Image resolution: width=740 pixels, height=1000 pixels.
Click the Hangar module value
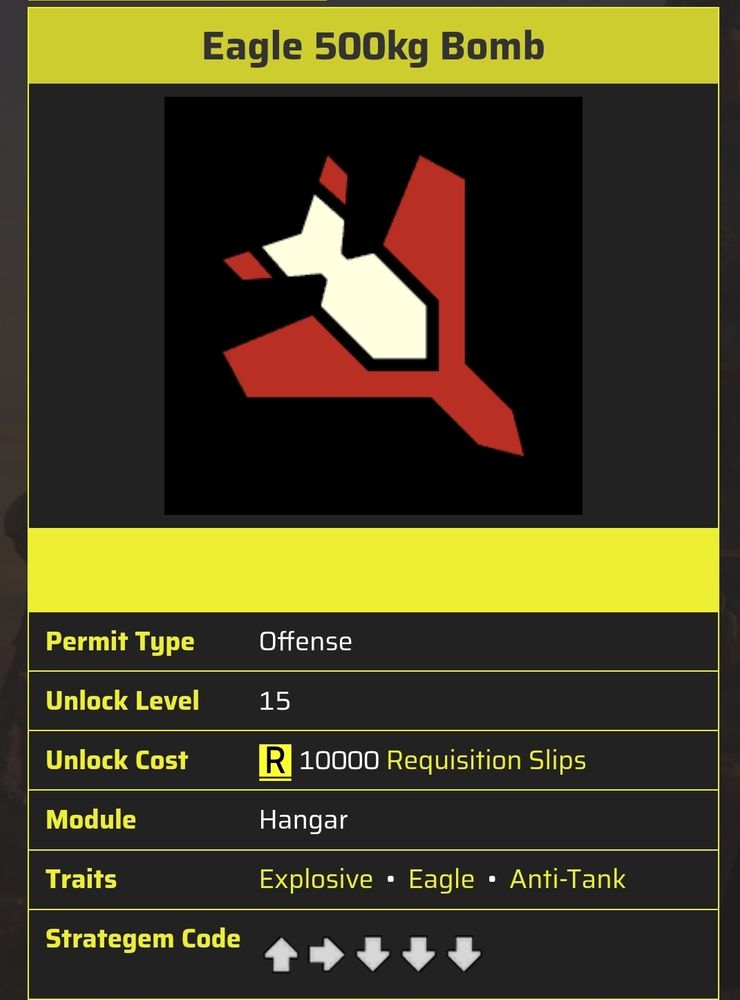[x=304, y=819]
